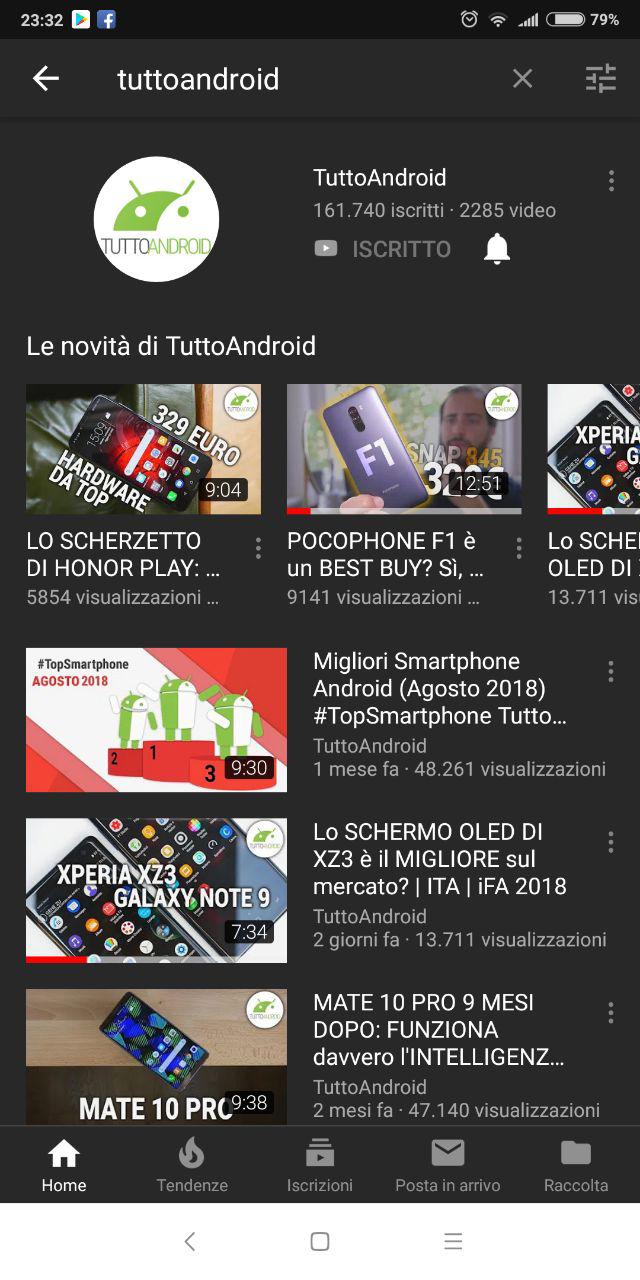Open options for the Pocophone F1 video
640x1280 pixels.
(519, 548)
